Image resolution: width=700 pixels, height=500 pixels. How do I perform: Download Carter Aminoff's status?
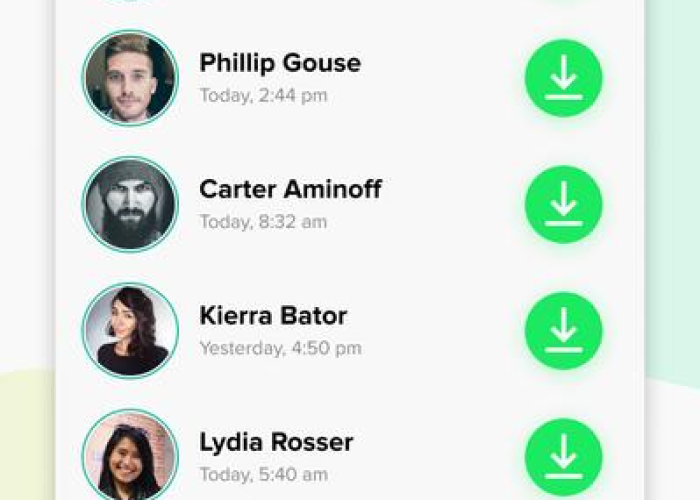click(x=563, y=204)
